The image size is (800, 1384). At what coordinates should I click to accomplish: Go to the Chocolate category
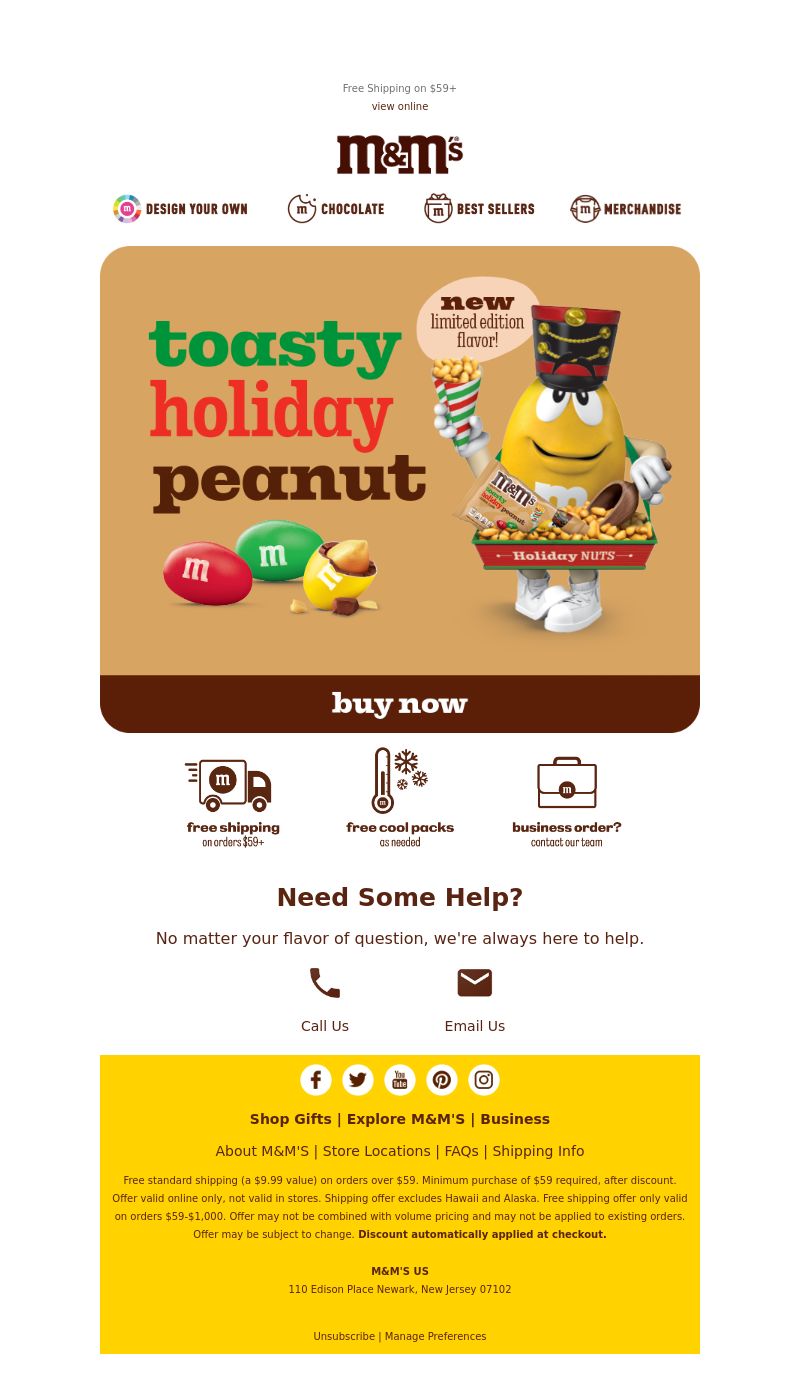pyautogui.click(x=336, y=209)
